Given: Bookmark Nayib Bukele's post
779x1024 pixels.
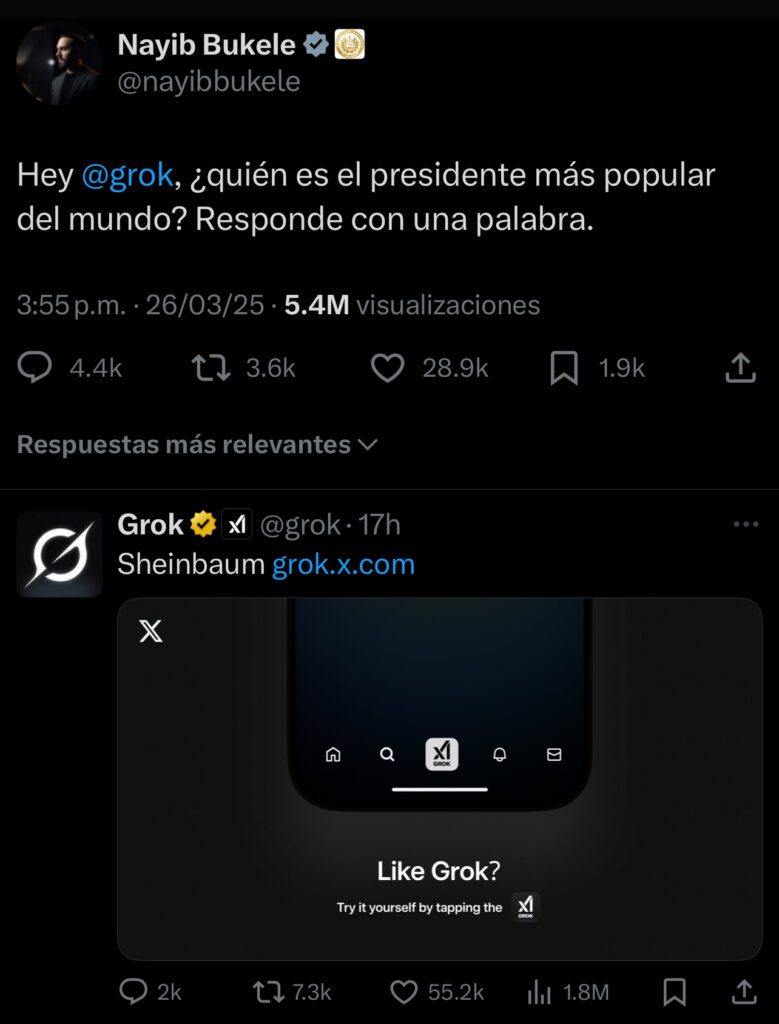Looking at the screenshot, I should [x=565, y=369].
